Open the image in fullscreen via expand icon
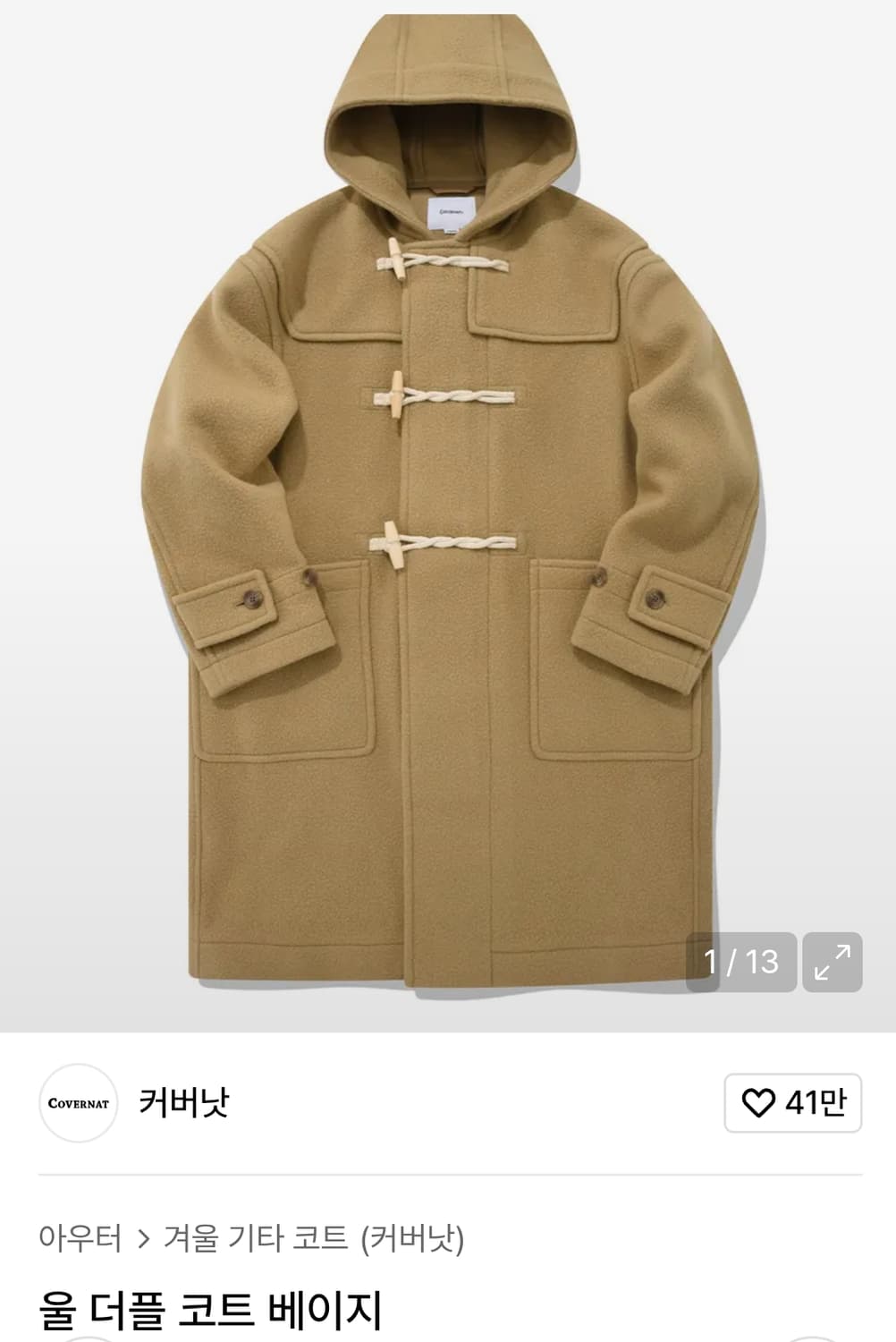896x1342 pixels. [x=833, y=964]
